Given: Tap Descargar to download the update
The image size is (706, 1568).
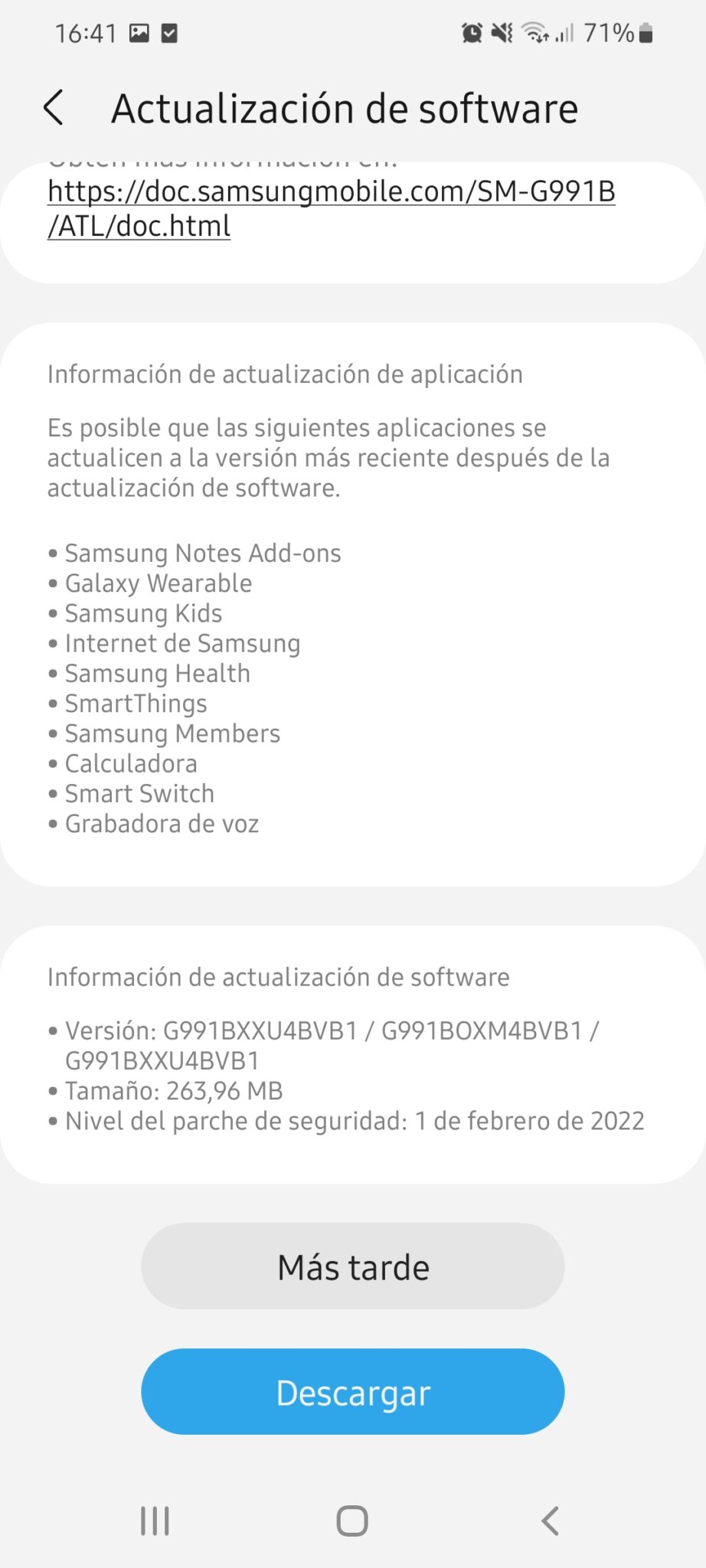Looking at the screenshot, I should [353, 1393].
